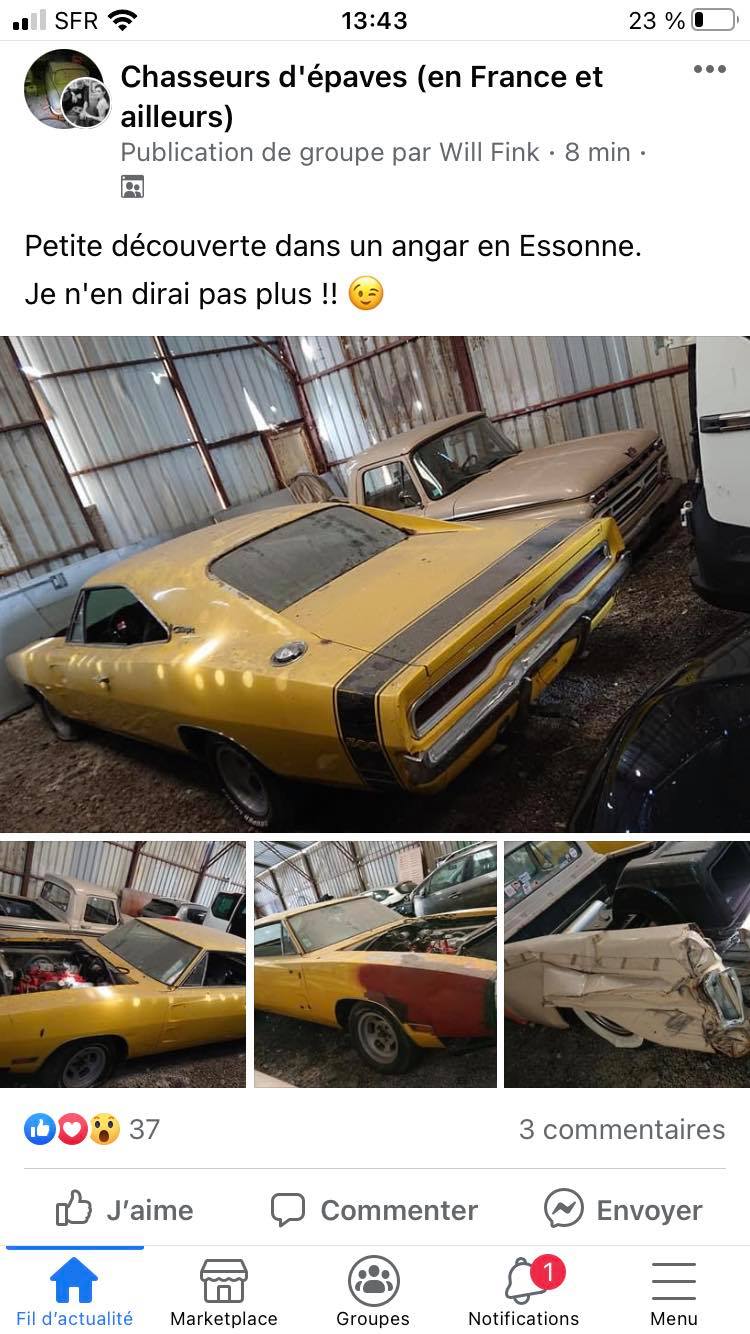750x1334 pixels.
Task: Send the post via Envoyer
Action: click(x=624, y=1210)
